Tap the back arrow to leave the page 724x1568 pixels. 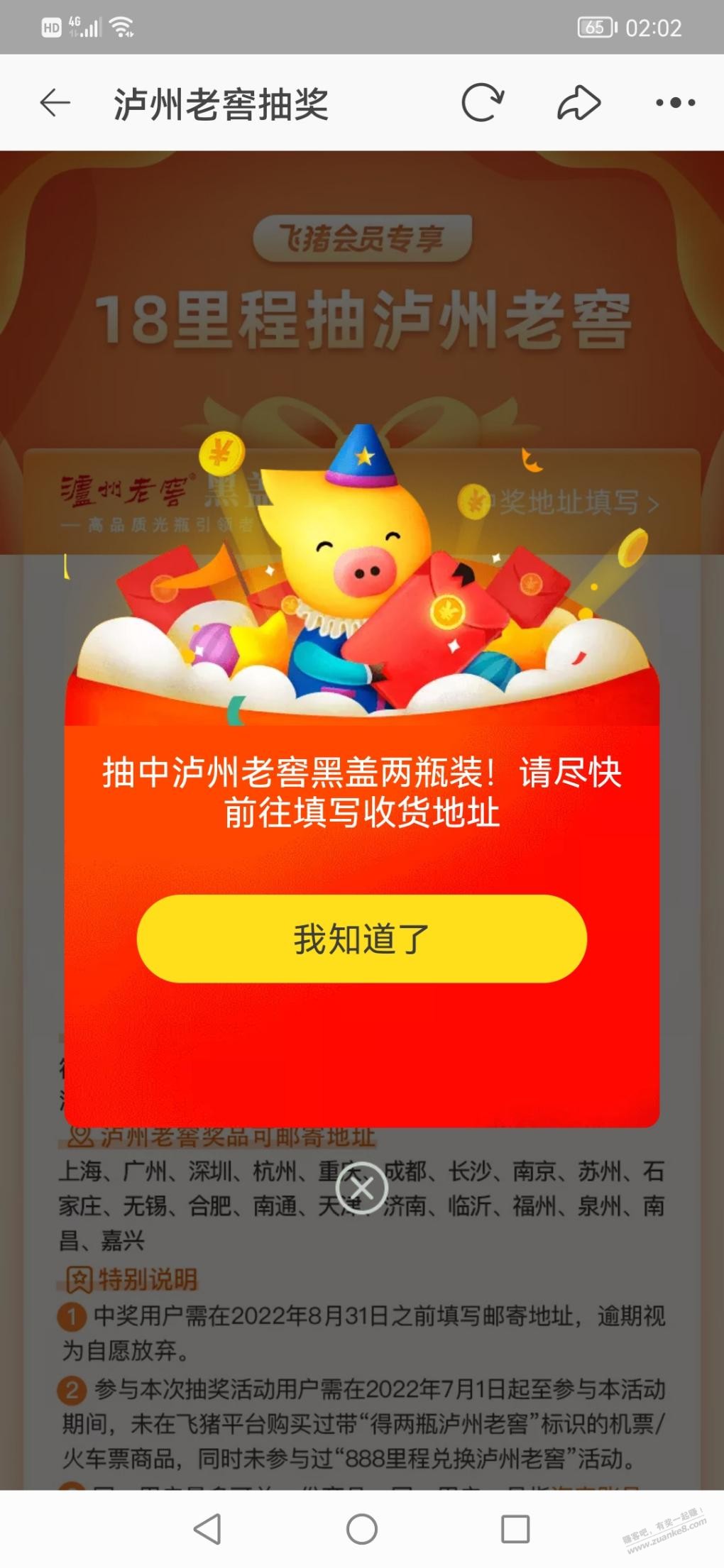click(53, 101)
